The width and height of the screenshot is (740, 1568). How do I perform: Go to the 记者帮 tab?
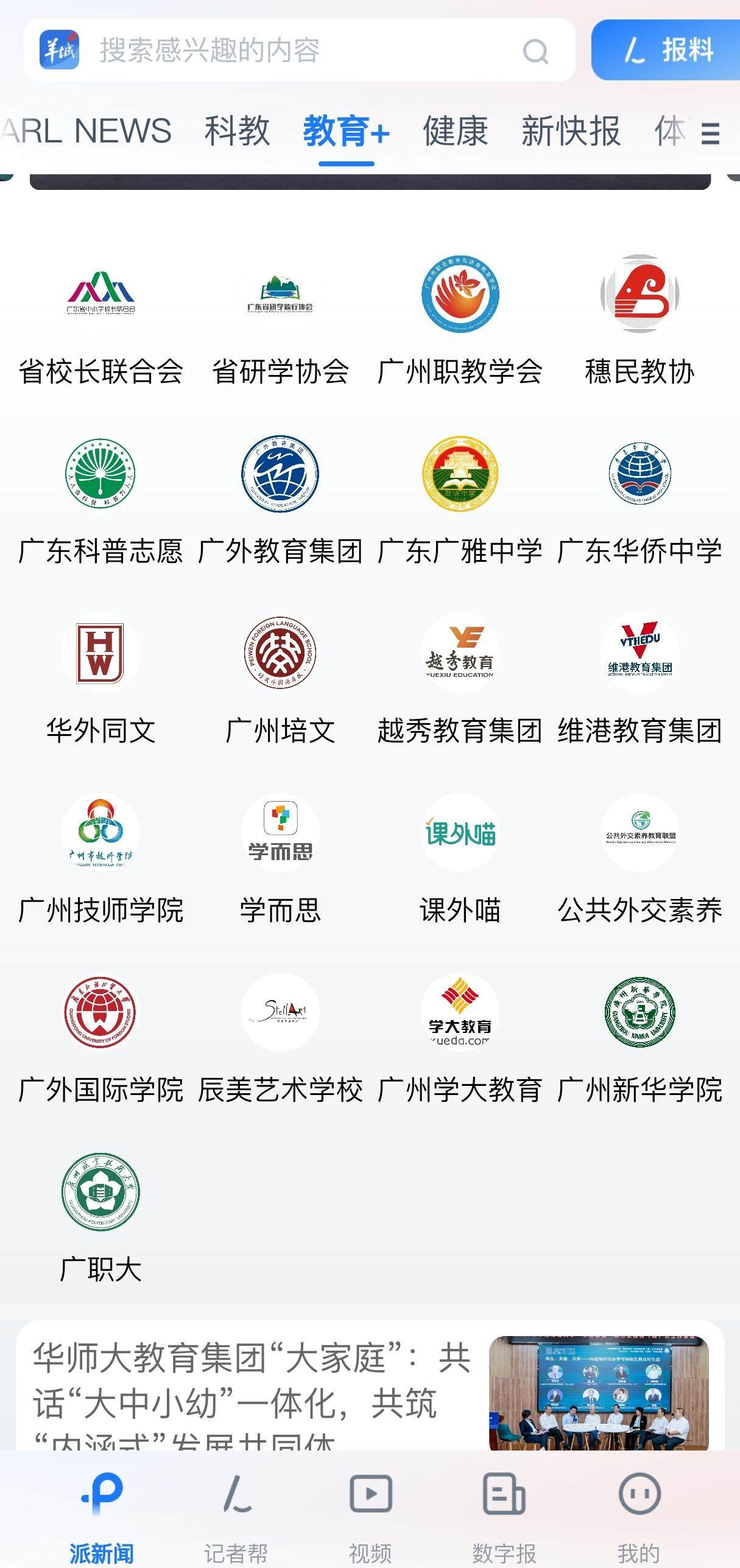(236, 1516)
